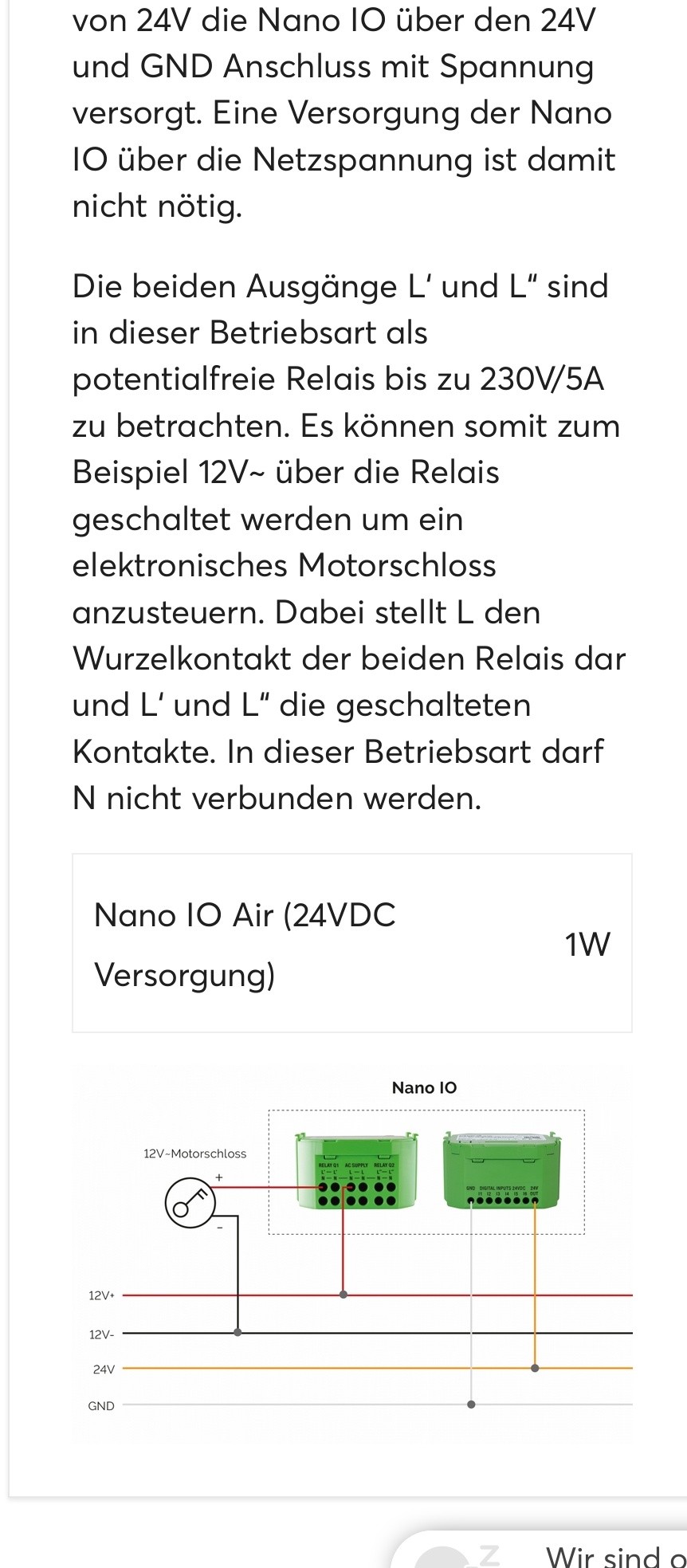Open the 'Wir sind o…' chat widget
The image size is (687, 1568).
point(558,1553)
